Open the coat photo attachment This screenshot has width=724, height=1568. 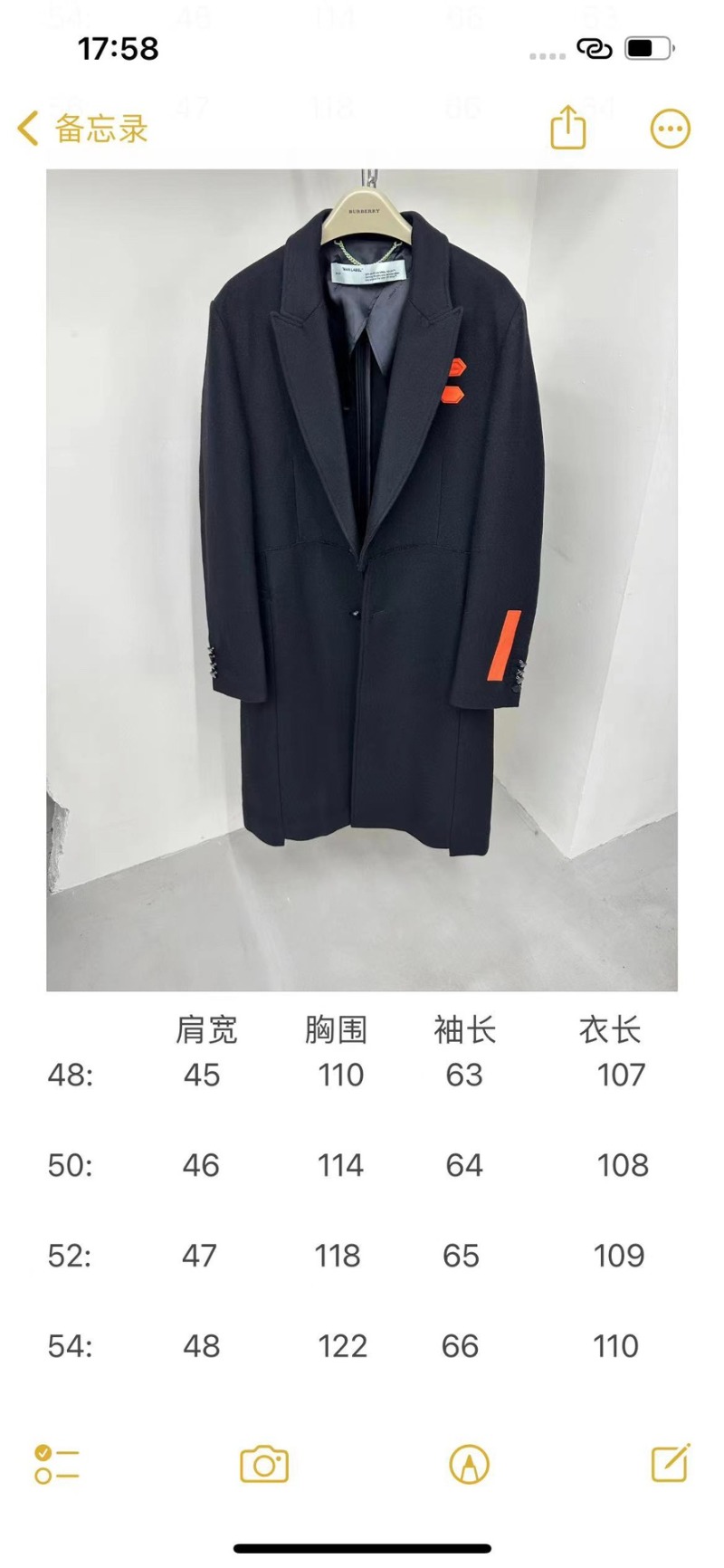pyautogui.click(x=362, y=579)
